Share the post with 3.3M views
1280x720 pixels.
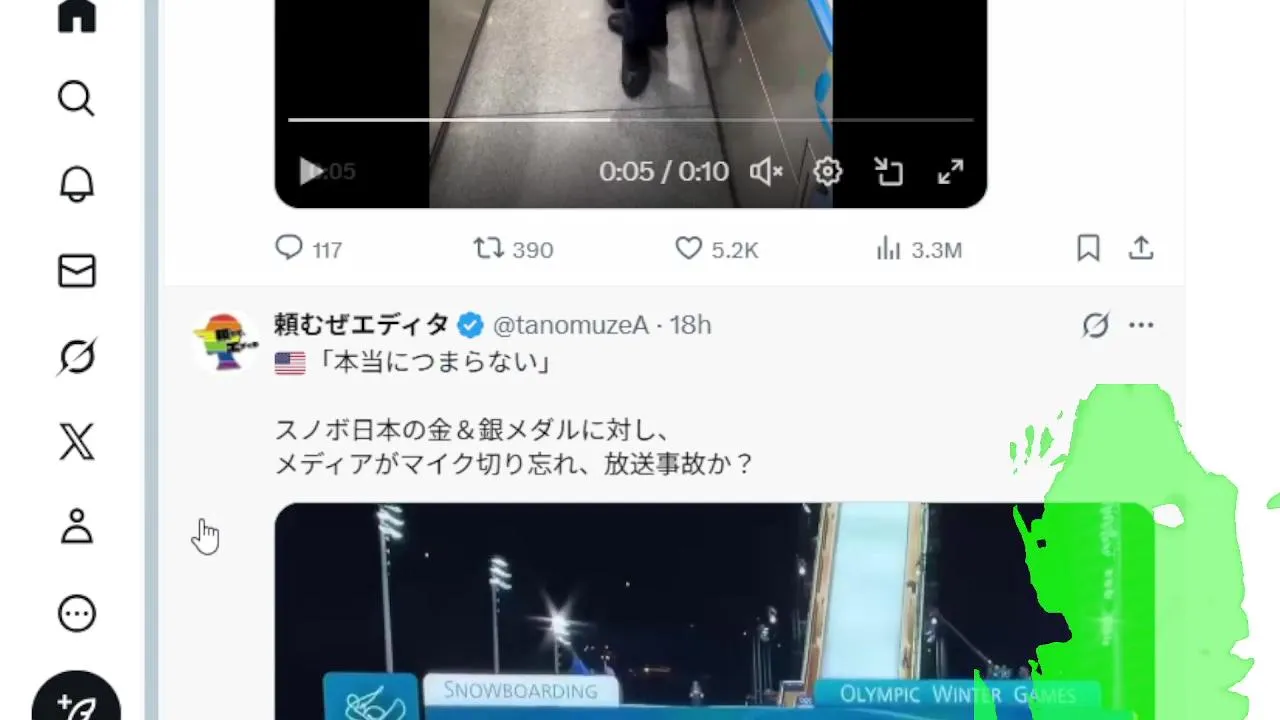pos(1141,248)
